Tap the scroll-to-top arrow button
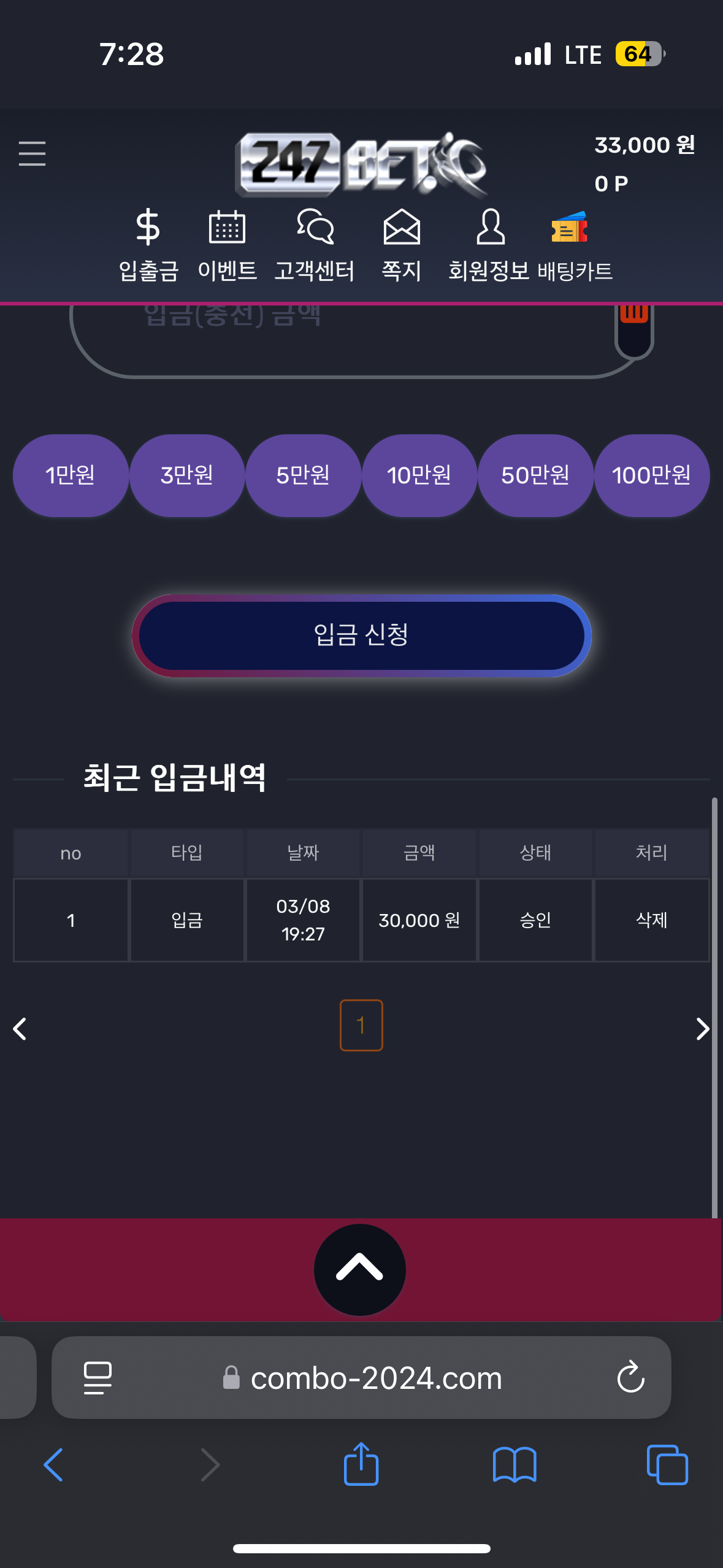 (x=360, y=1269)
